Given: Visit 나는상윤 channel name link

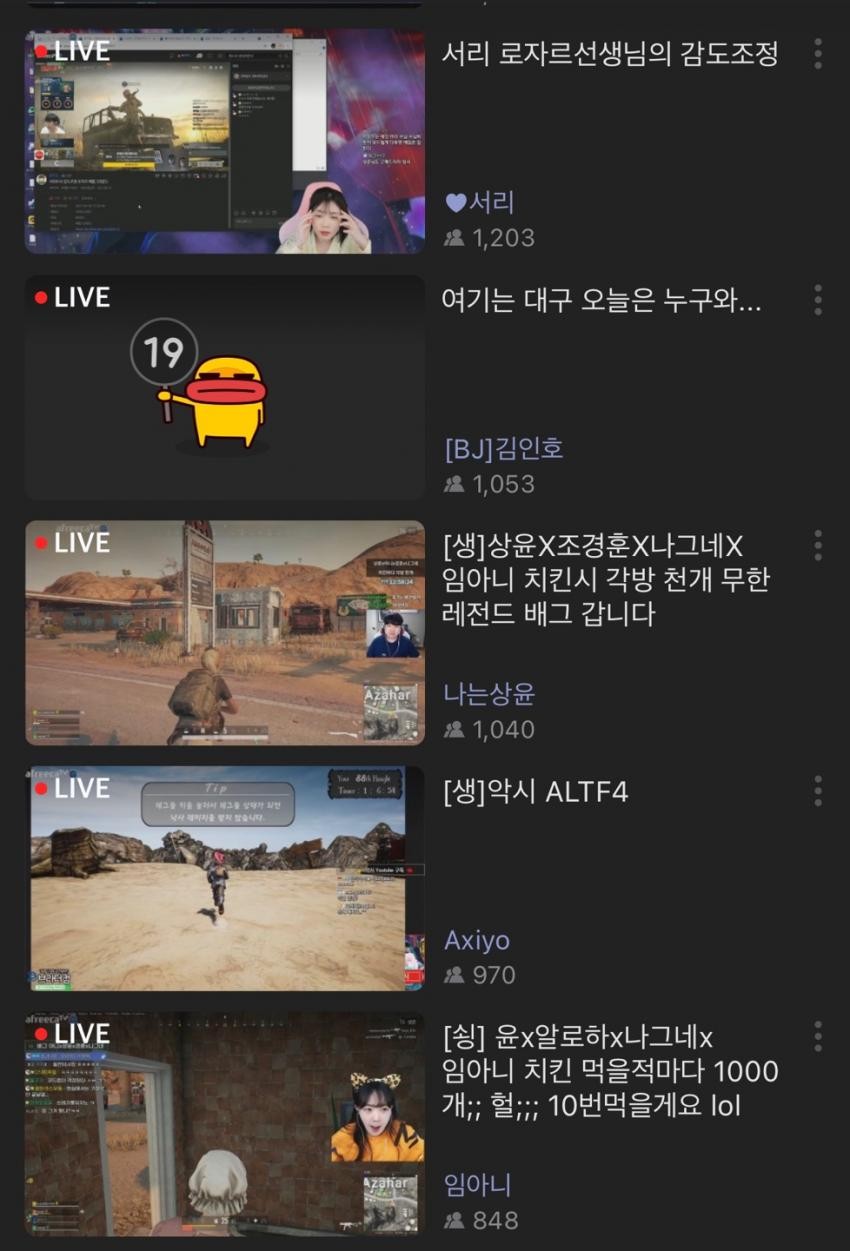Looking at the screenshot, I should [490, 694].
